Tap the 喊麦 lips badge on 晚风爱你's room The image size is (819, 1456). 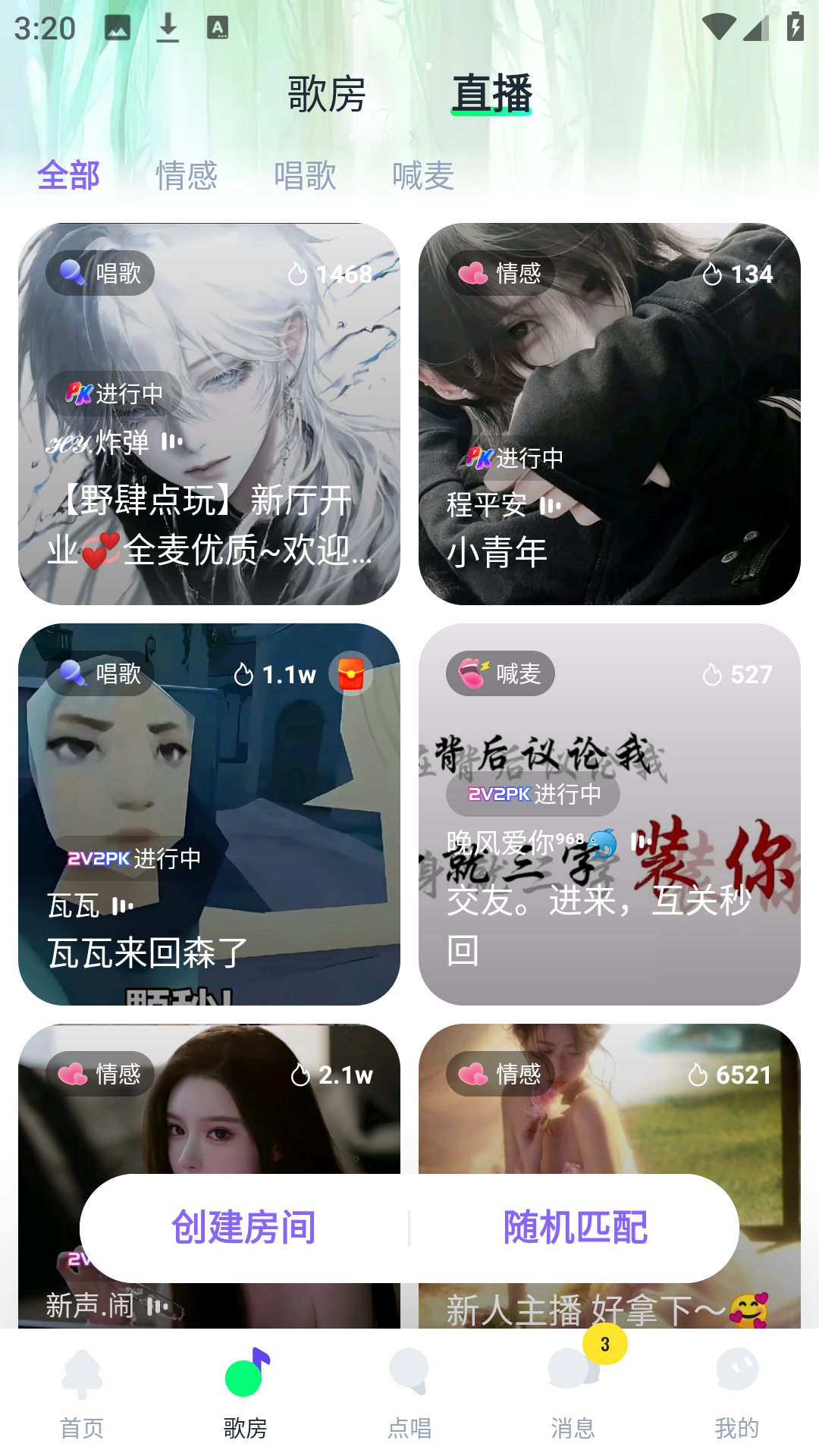(500, 673)
